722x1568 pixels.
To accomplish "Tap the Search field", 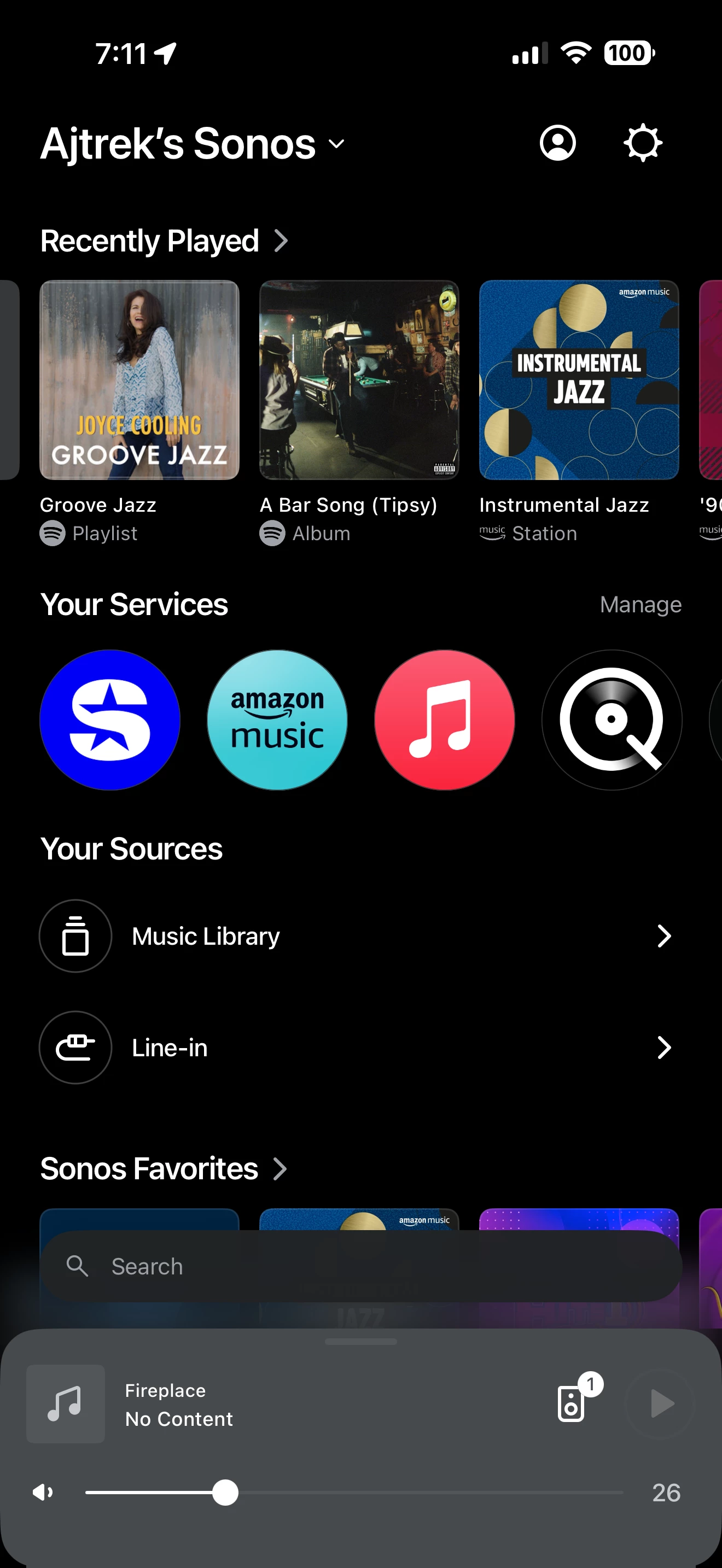I will 360,1266.
